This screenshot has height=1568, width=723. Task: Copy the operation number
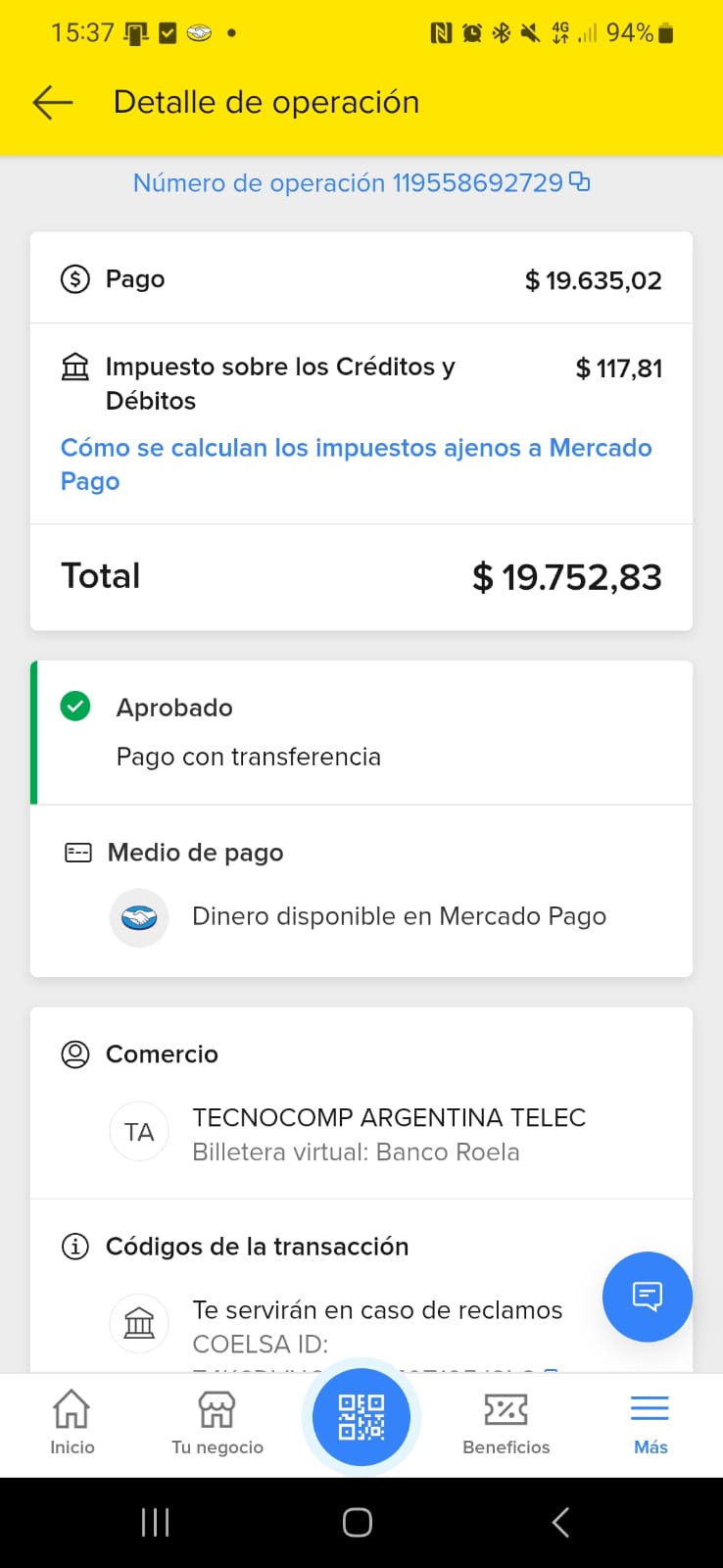click(580, 181)
